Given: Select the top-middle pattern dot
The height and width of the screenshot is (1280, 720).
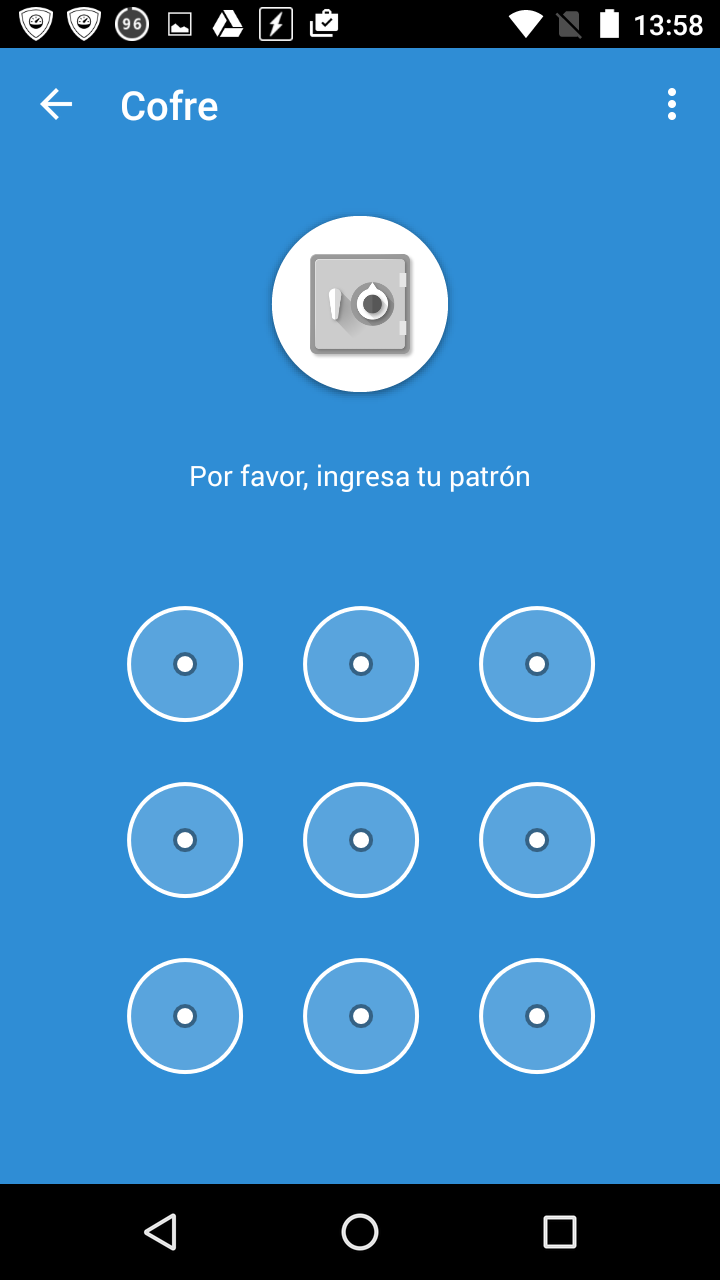Looking at the screenshot, I should point(361,664).
